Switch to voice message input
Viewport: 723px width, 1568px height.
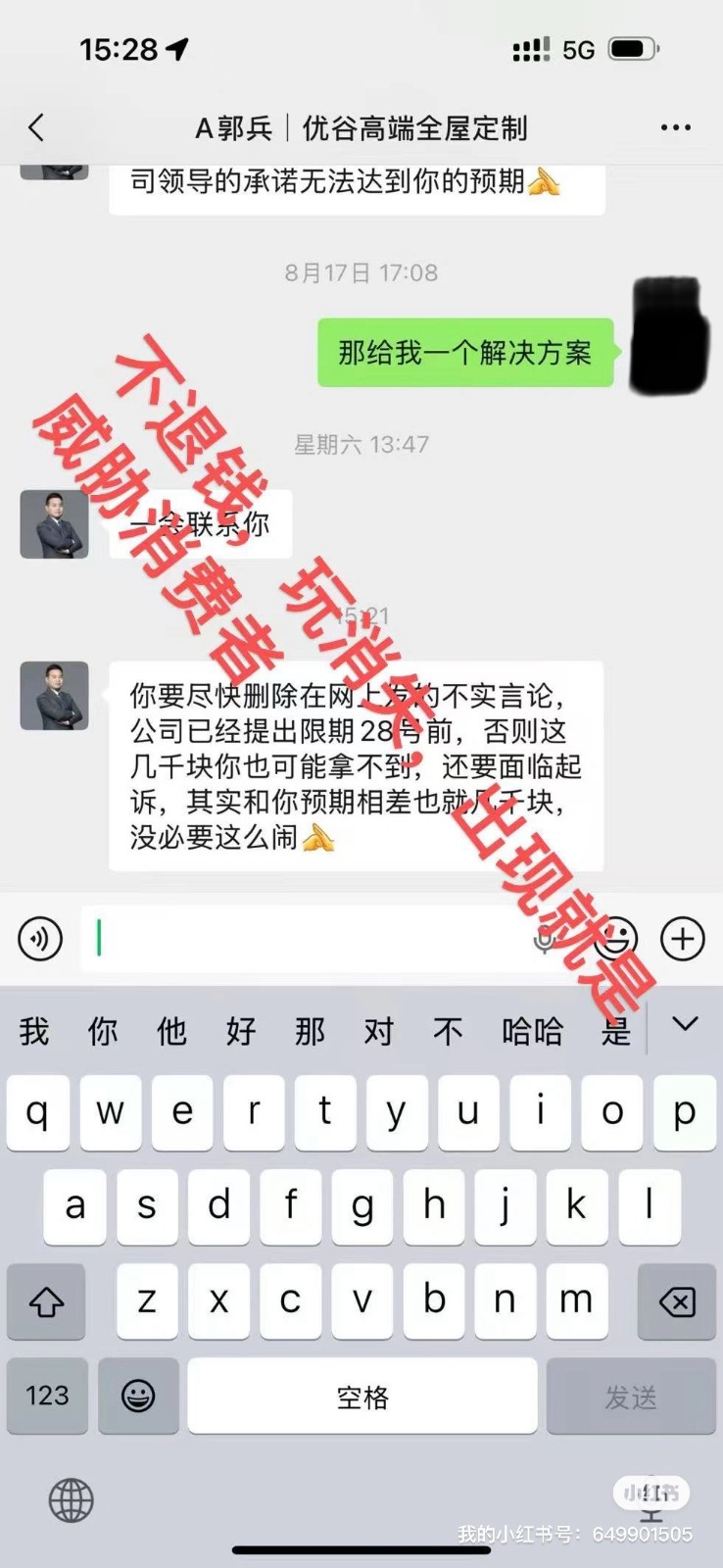pyautogui.click(x=40, y=939)
